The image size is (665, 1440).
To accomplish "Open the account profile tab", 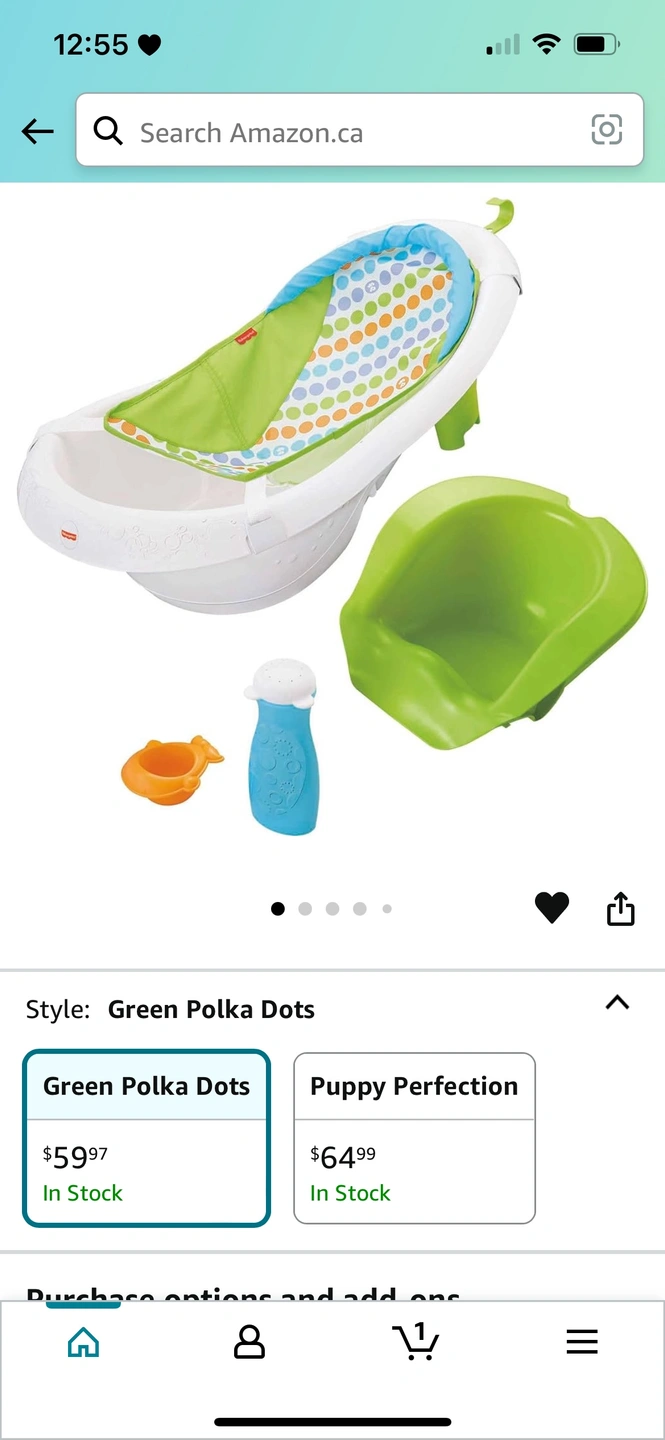I will point(249,1342).
